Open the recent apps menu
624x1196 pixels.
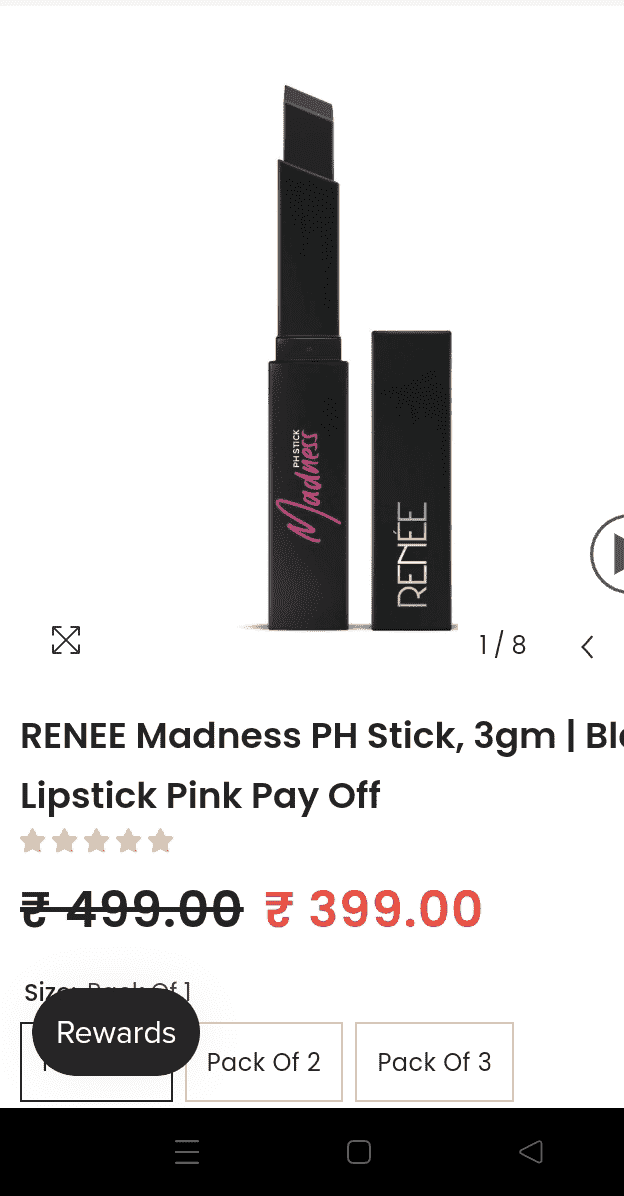(x=187, y=1152)
